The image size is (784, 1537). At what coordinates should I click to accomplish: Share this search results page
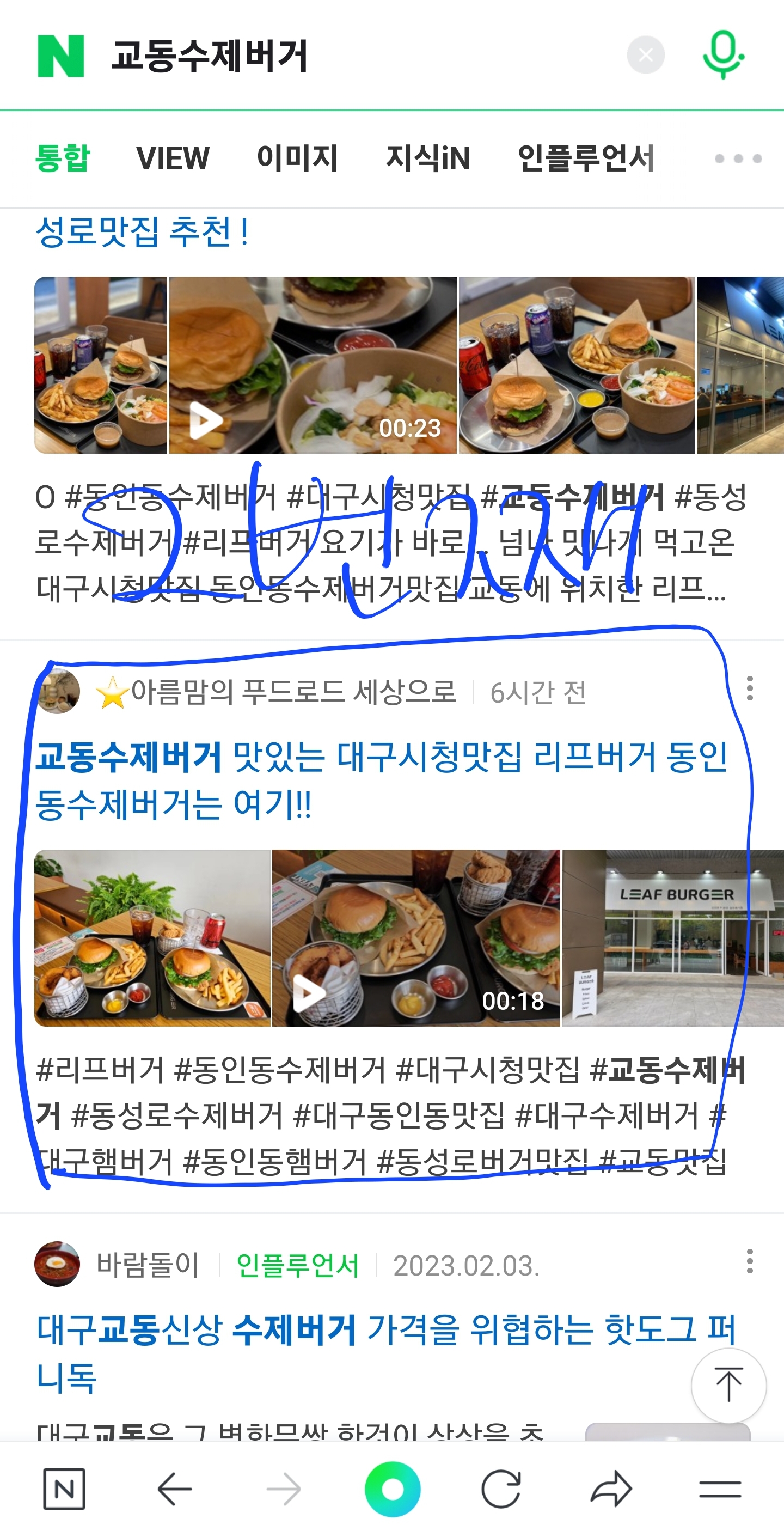611,1489
